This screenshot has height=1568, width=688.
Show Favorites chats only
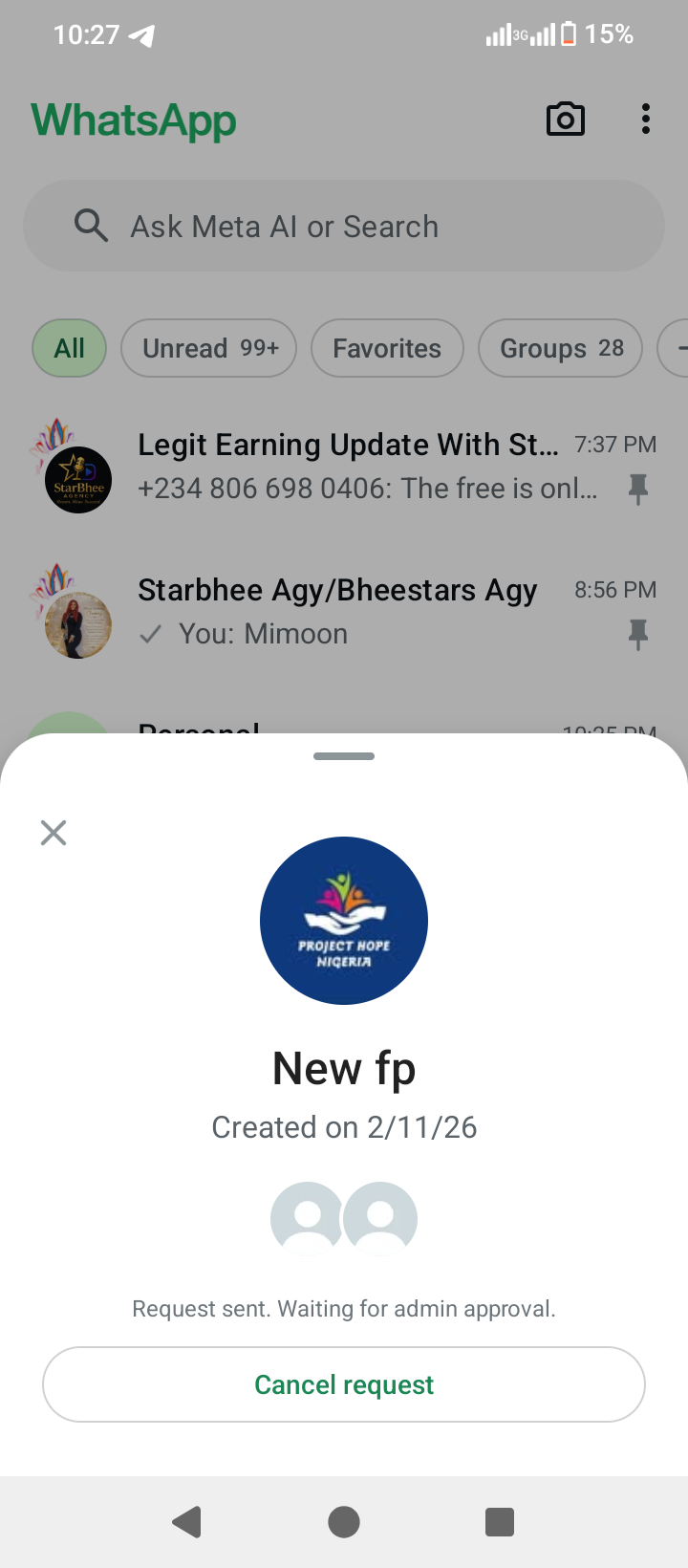387,348
